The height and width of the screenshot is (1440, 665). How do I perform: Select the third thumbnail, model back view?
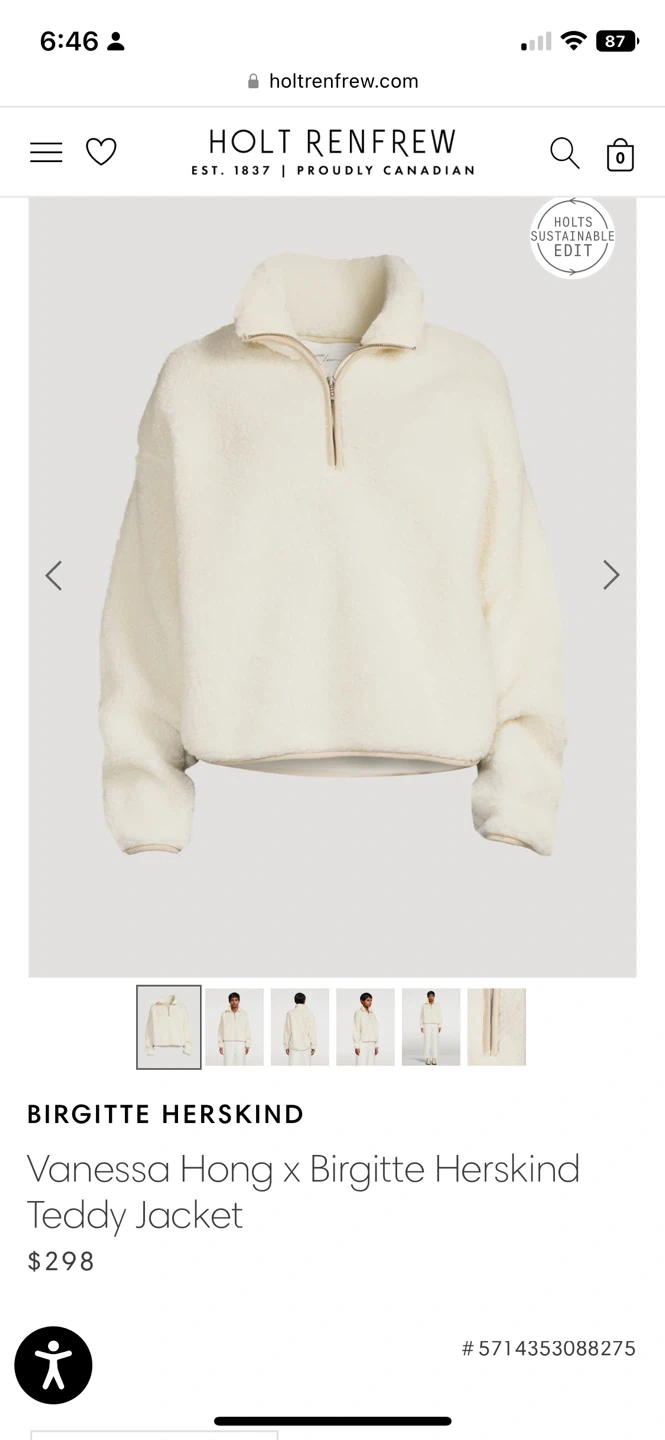click(x=300, y=1027)
